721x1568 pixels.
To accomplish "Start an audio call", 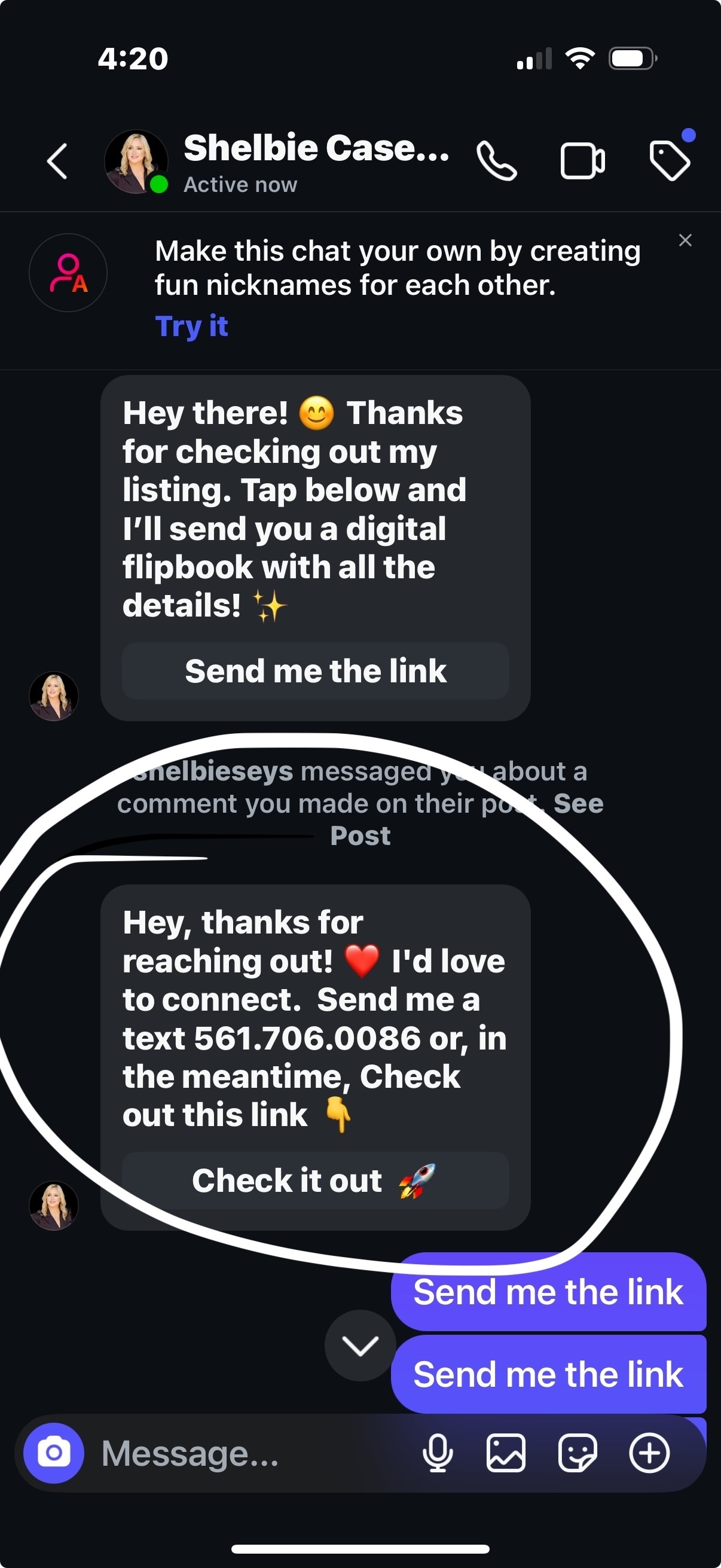I will [496, 161].
